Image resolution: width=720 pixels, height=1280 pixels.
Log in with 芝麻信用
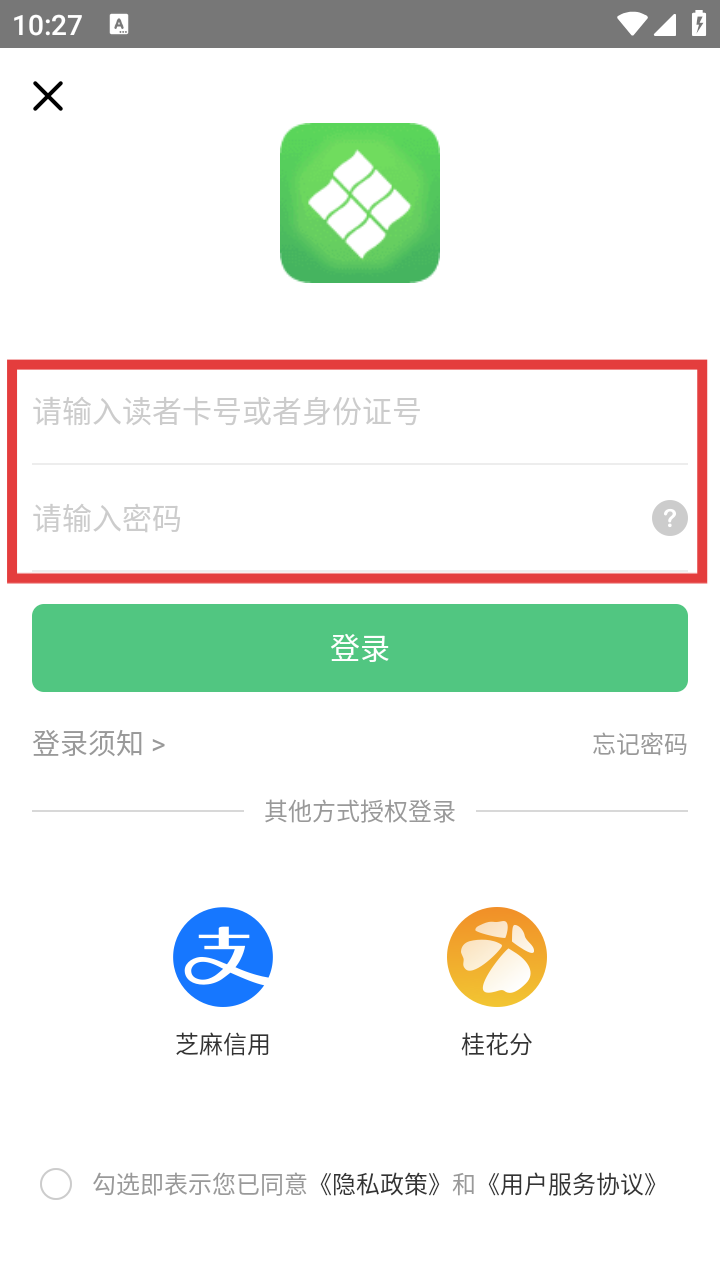[223, 958]
